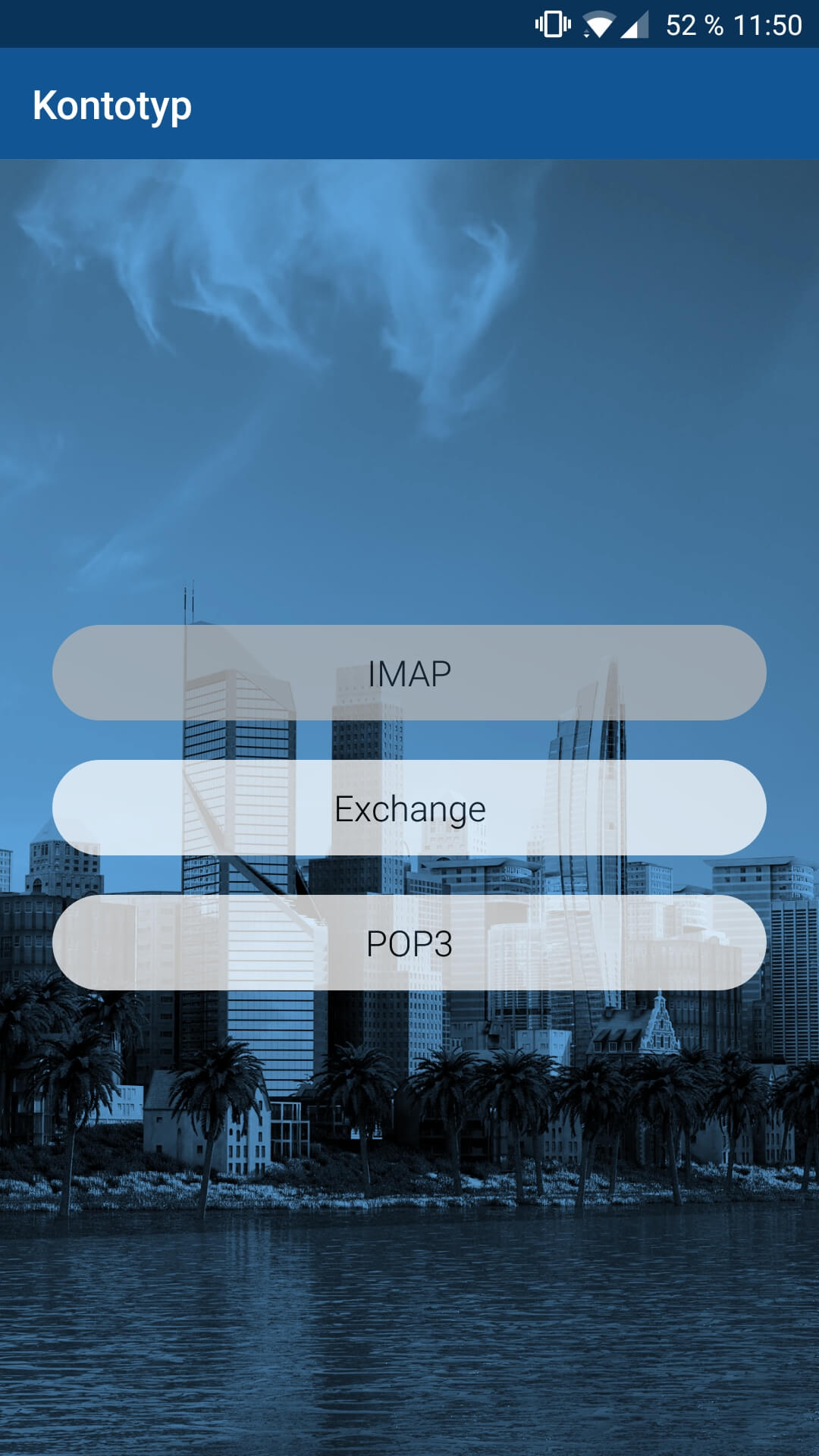
Task: Select IMAP account type
Action: (x=409, y=673)
